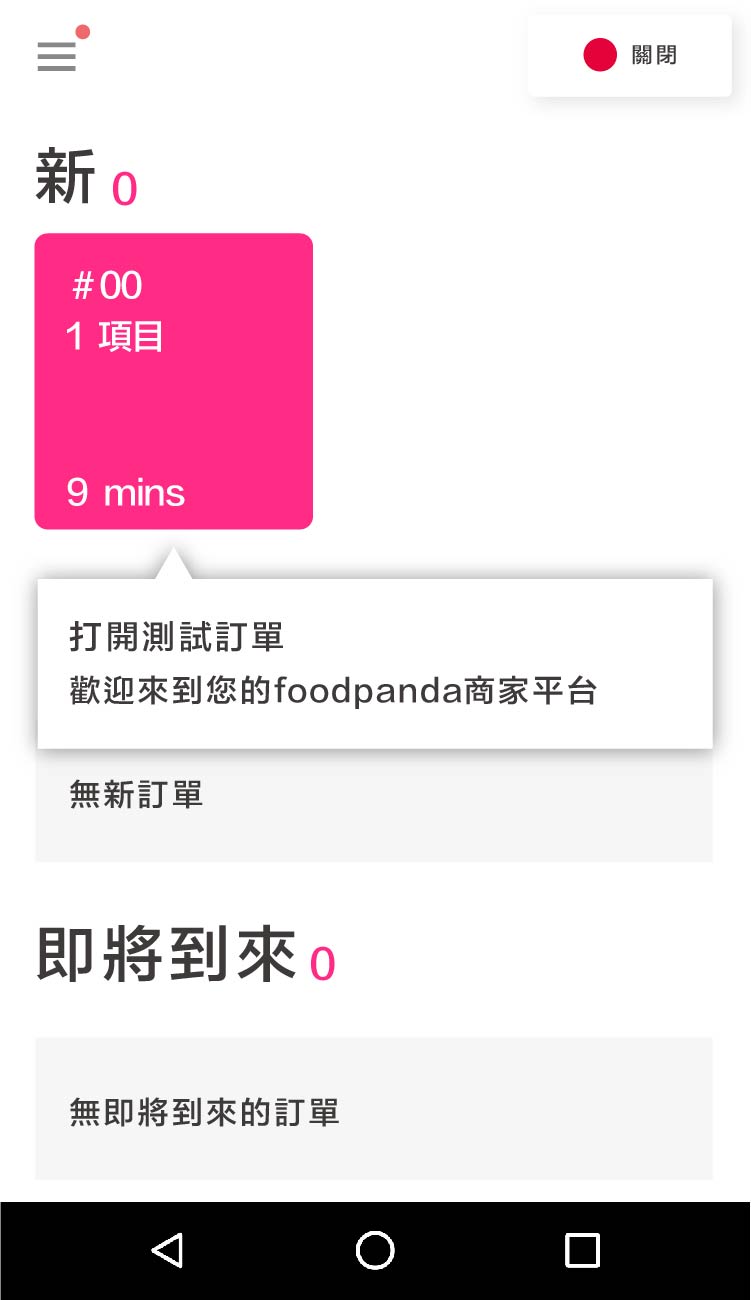Go to the home screen
The image size is (751, 1300).
click(375, 1250)
